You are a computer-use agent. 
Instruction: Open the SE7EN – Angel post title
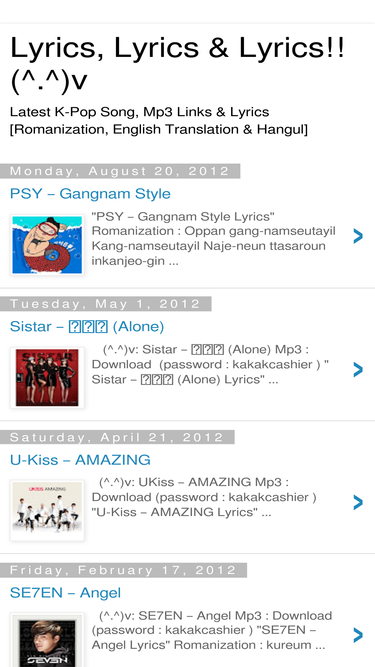tap(65, 593)
